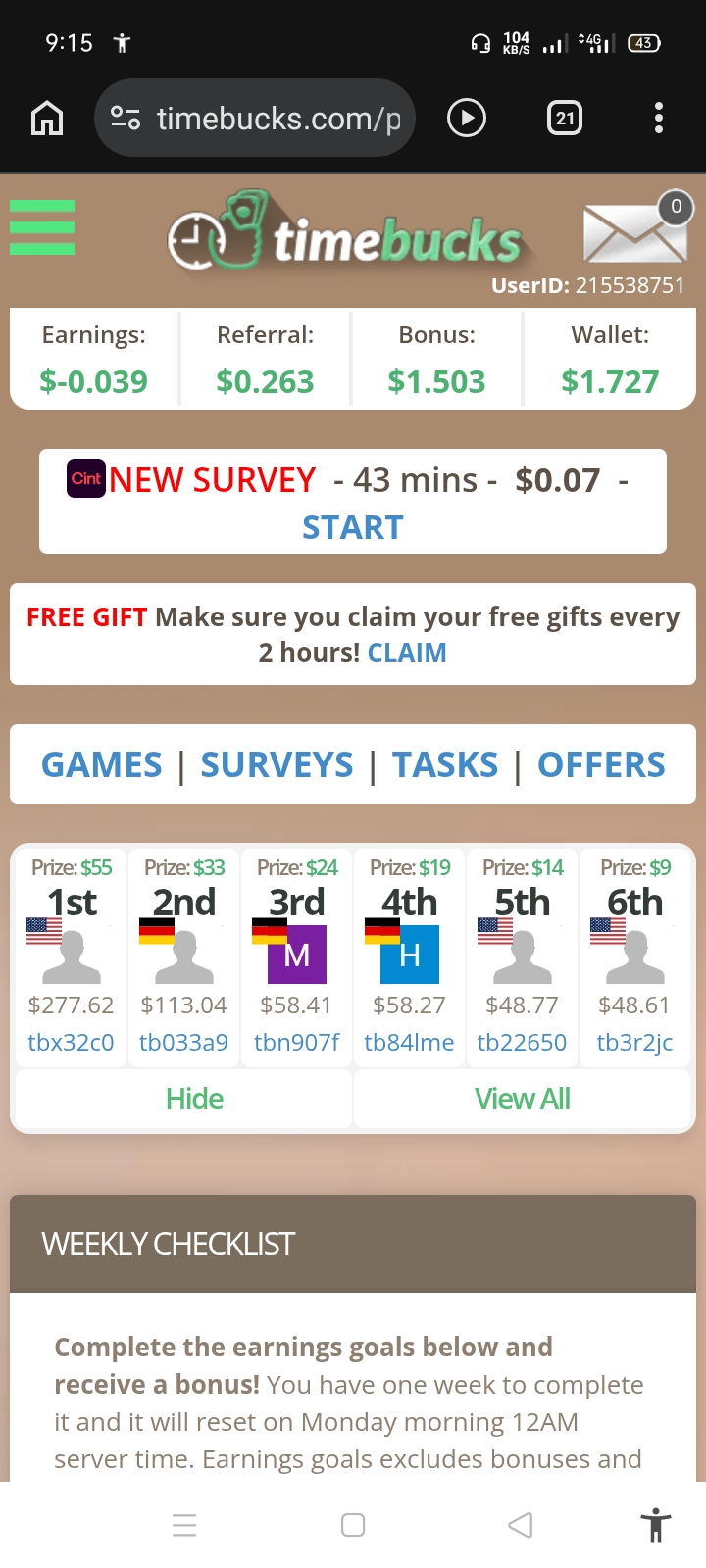
Task: Go to SURVEYS
Action: coord(277,764)
